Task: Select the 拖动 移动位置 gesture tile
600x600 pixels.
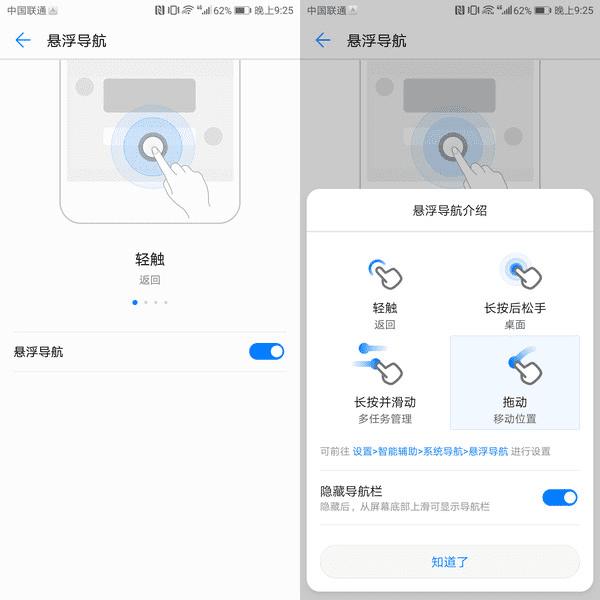Action: [x=515, y=382]
